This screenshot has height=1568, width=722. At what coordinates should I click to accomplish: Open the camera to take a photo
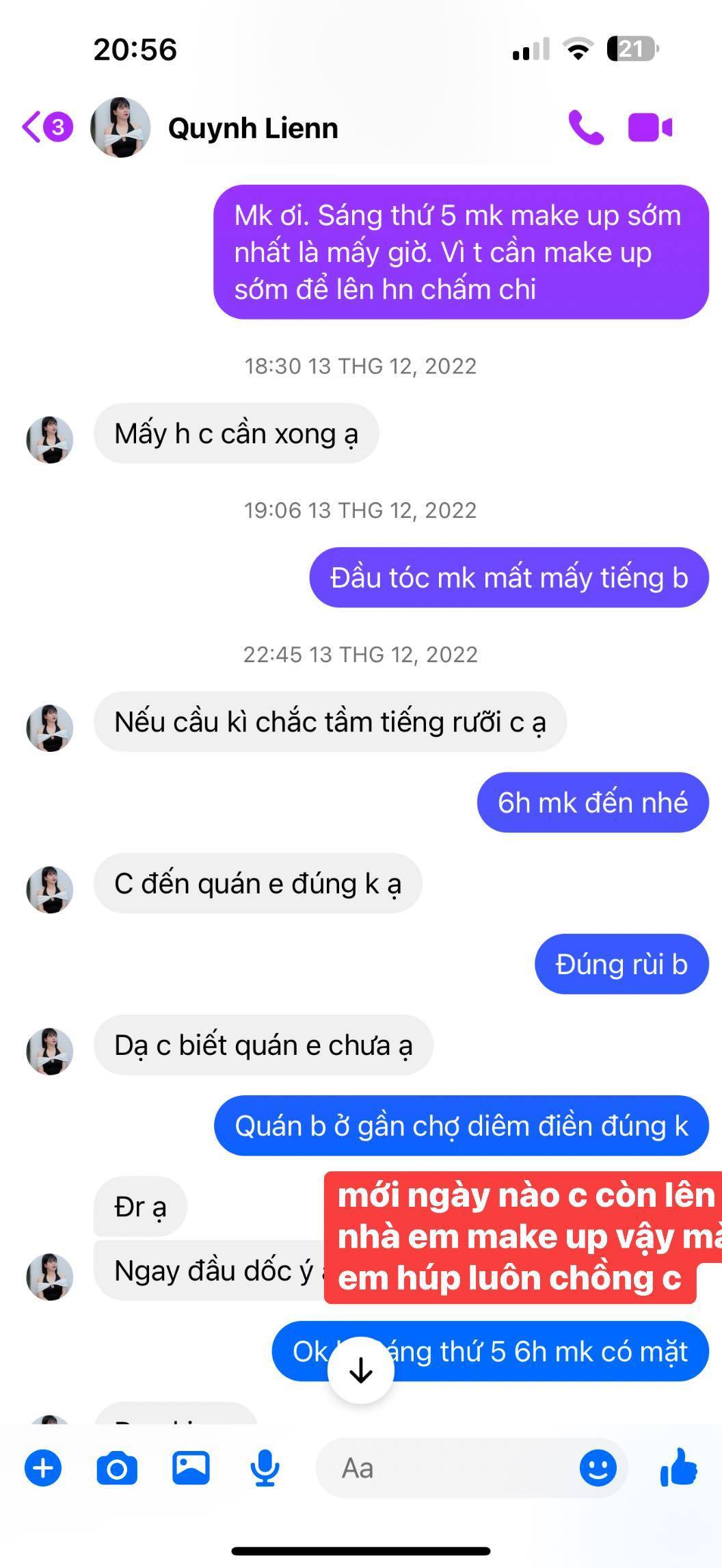pyautogui.click(x=117, y=1468)
